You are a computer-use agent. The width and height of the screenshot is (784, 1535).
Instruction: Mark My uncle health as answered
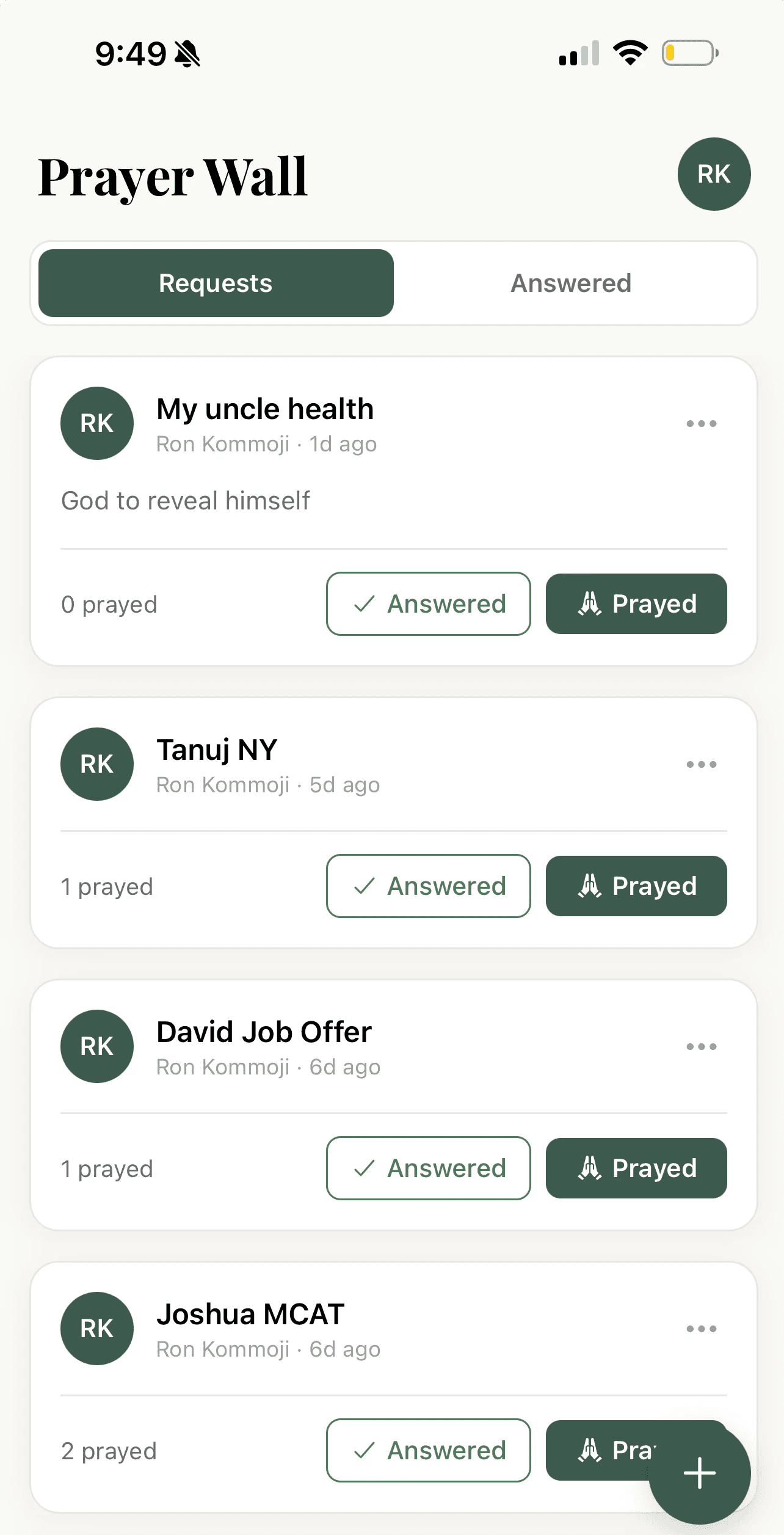[428, 603]
